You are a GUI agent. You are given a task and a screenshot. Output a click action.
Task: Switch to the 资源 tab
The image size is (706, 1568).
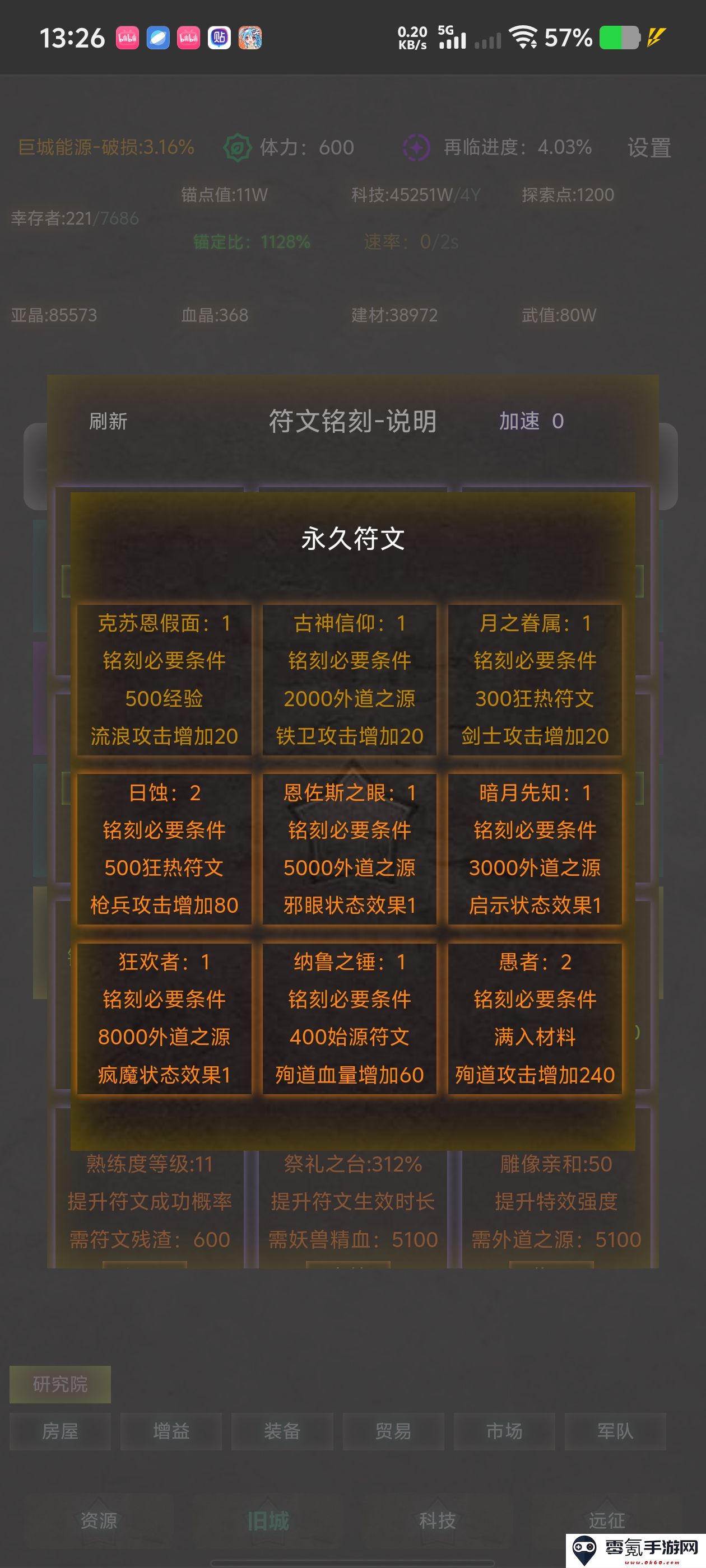pos(99,1520)
